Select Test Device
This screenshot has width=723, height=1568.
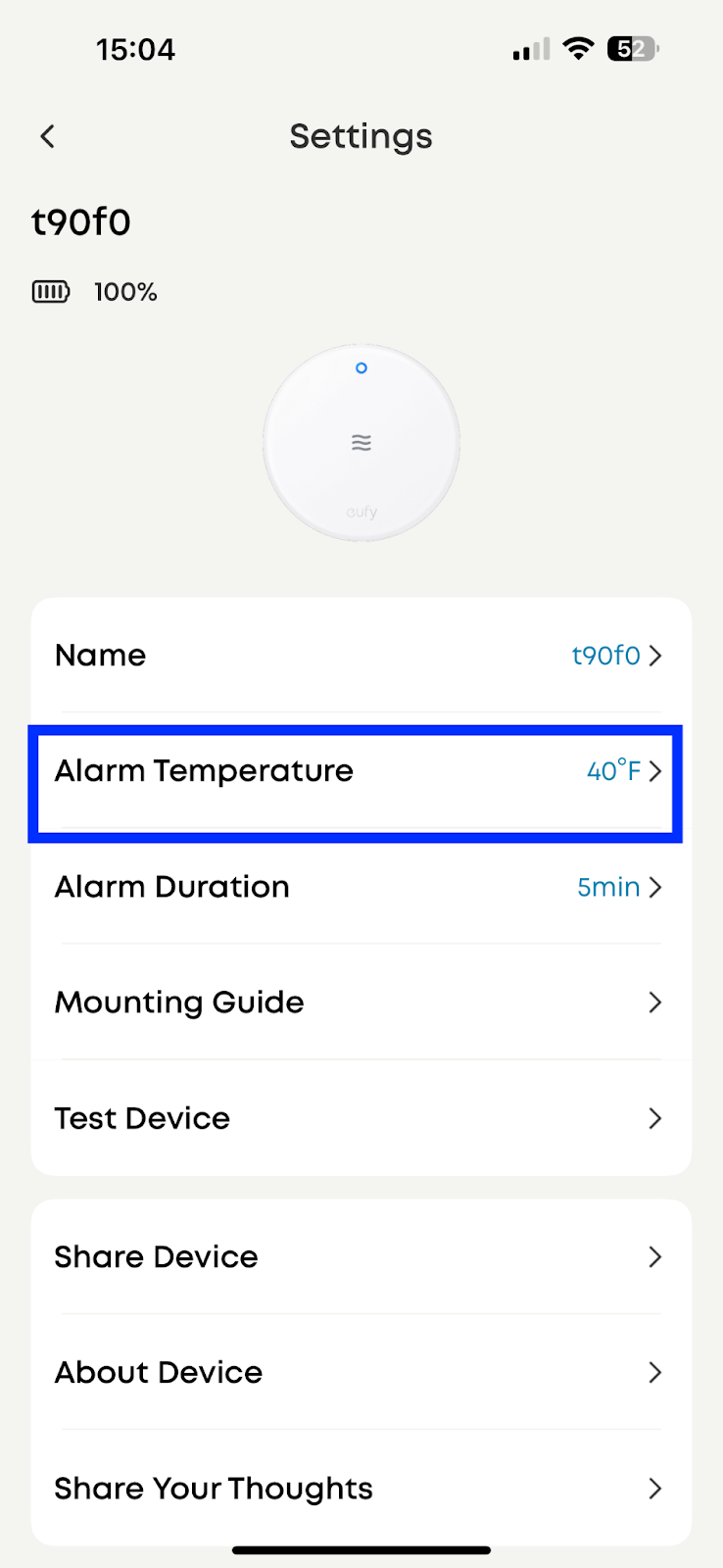point(361,1119)
